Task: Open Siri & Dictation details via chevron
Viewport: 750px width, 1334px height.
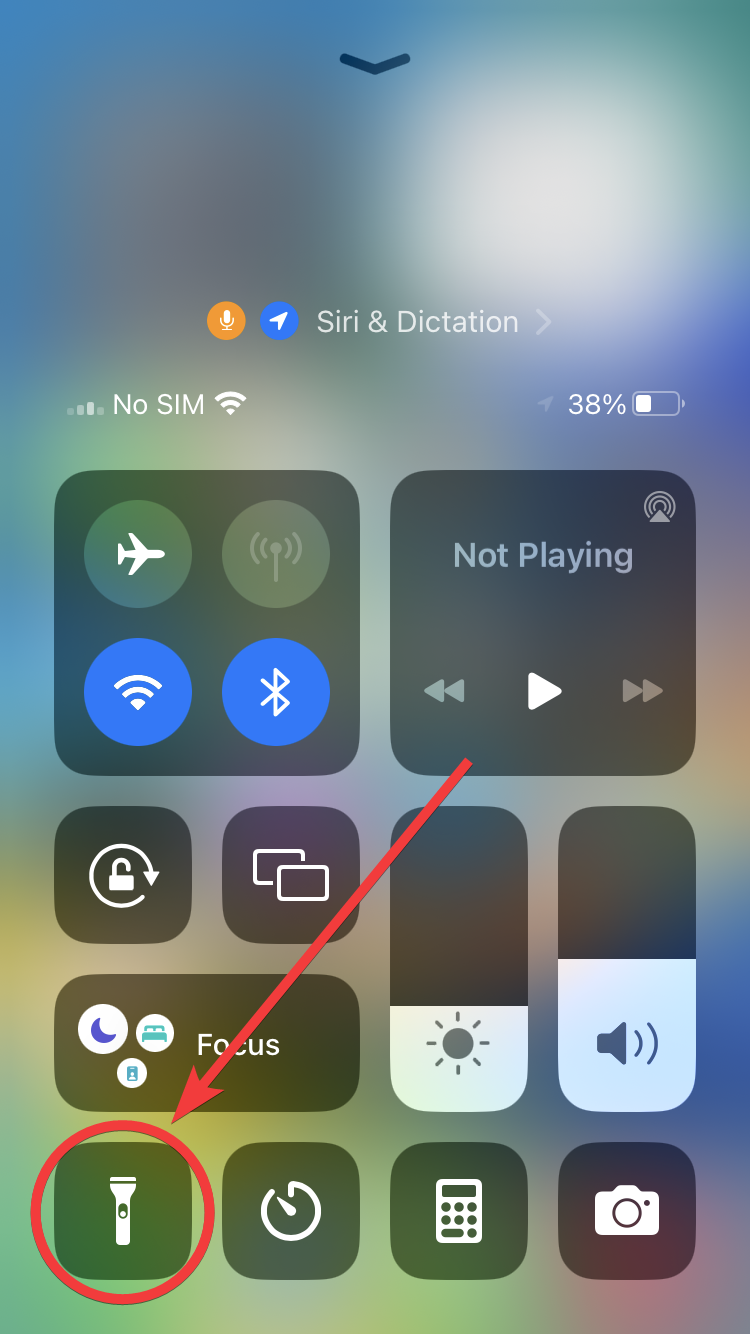Action: 543,321
